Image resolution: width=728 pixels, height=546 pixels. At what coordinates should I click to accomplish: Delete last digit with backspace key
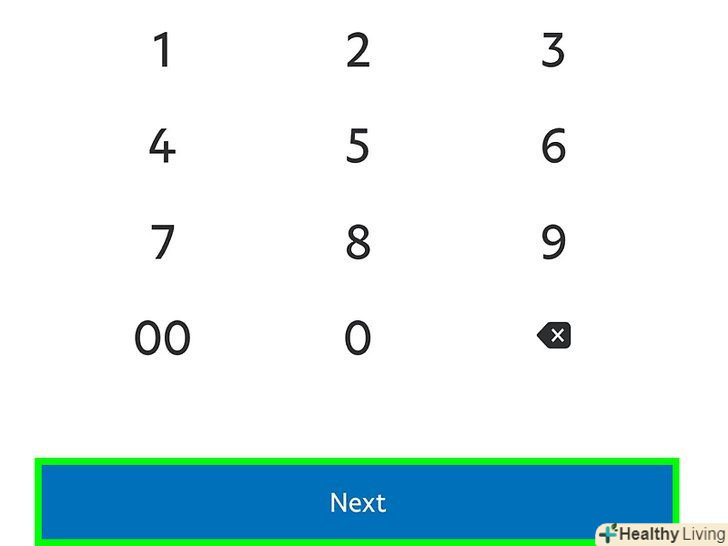tap(553, 337)
